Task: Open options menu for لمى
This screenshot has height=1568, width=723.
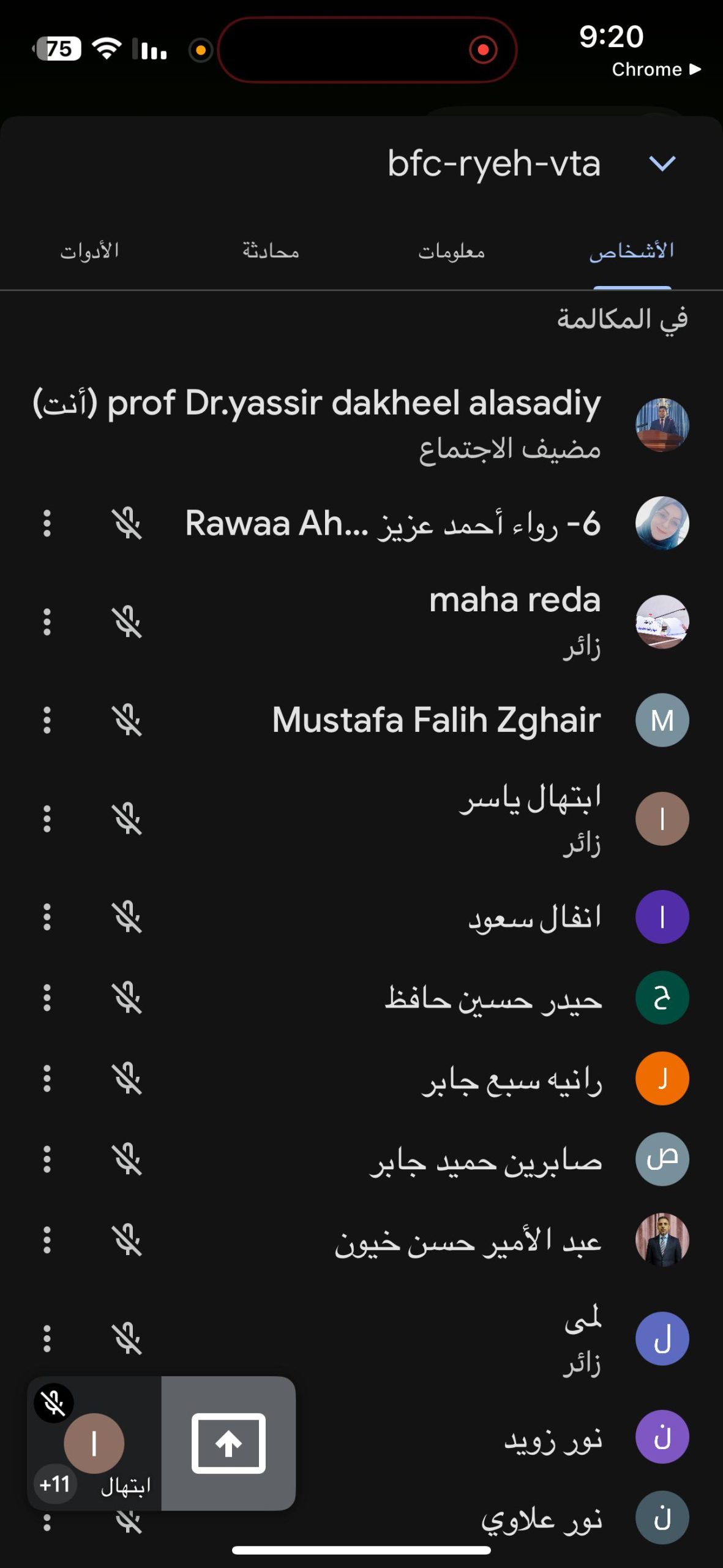Action: click(x=47, y=1338)
